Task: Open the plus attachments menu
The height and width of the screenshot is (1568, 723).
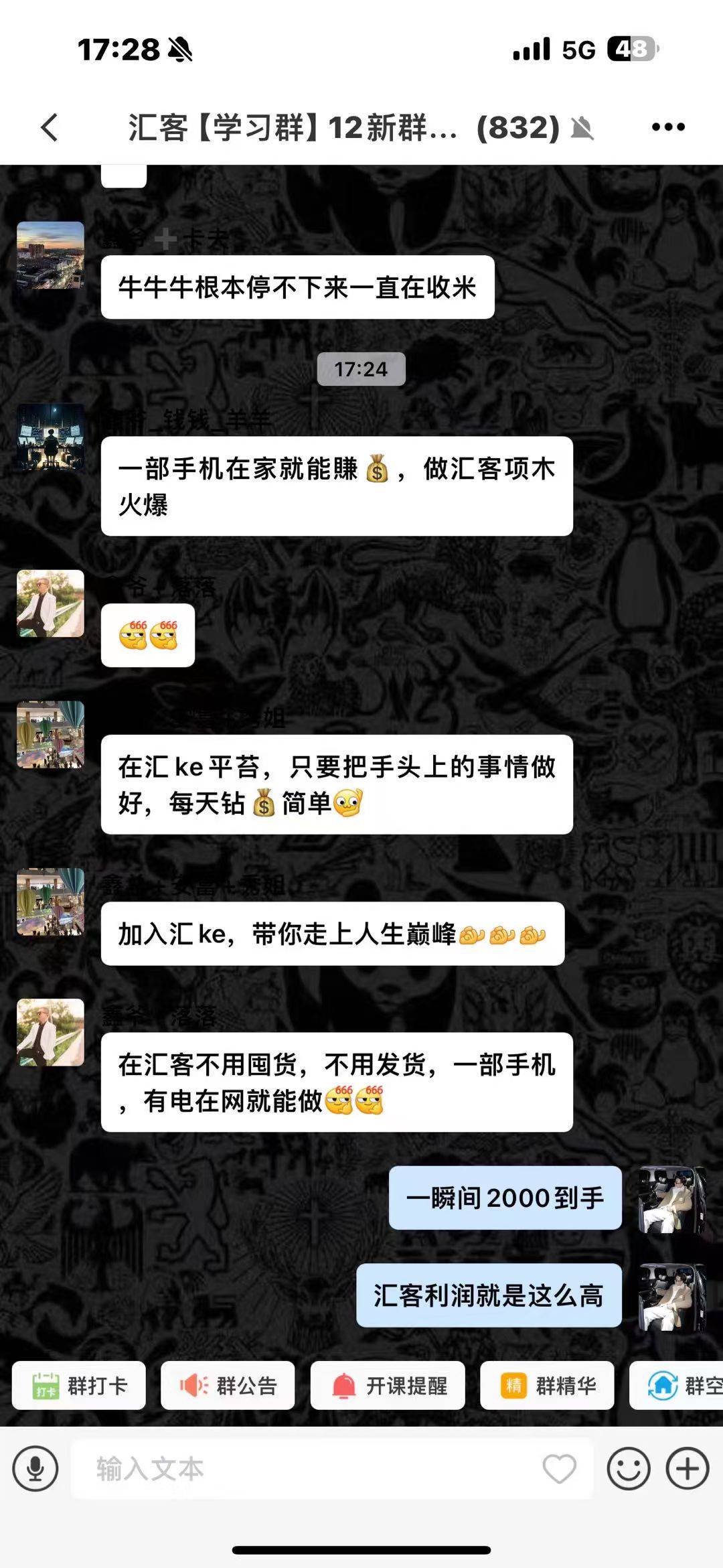Action: coord(688,1469)
